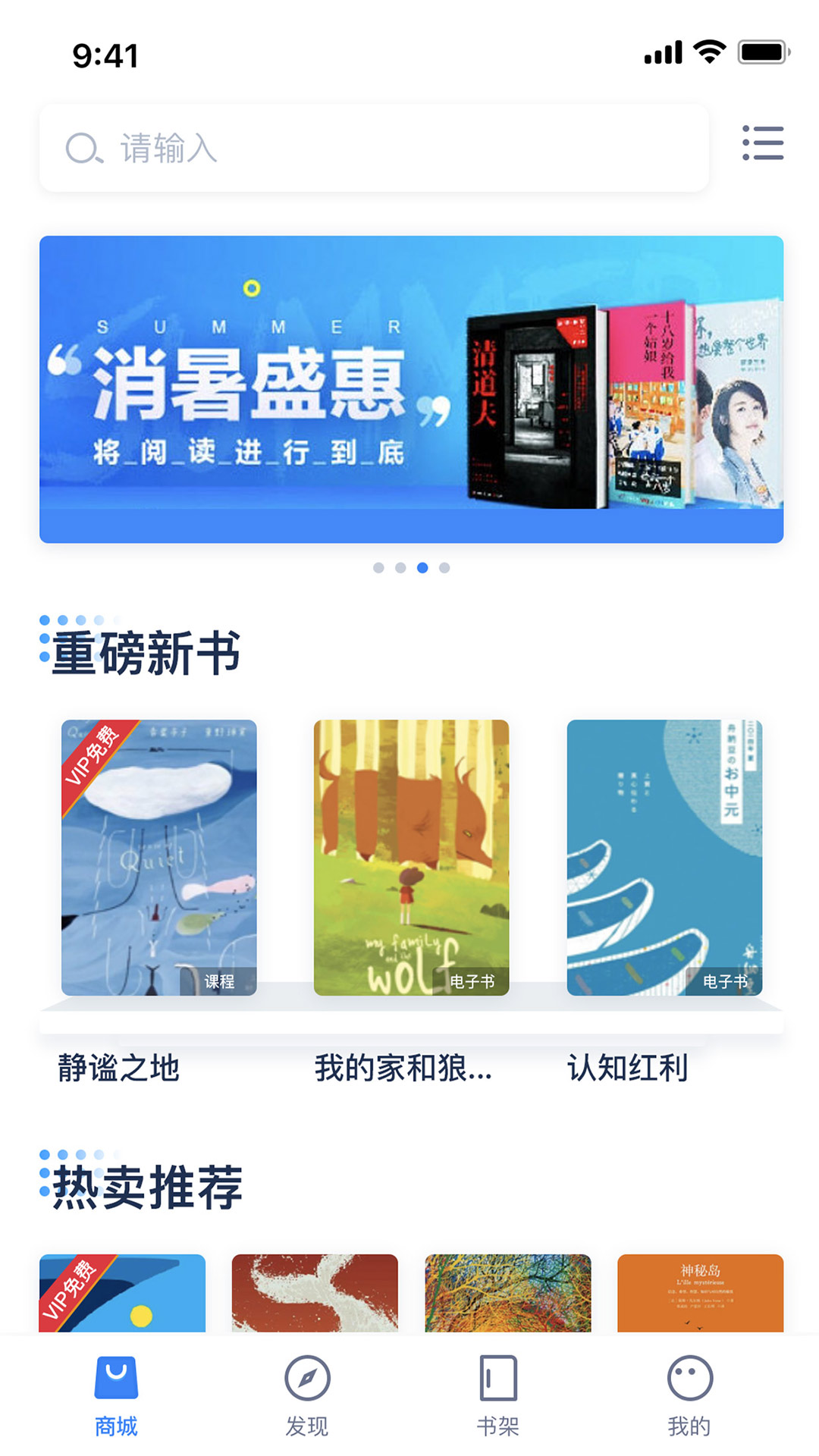
Task: Tap the 电子书 label on 认知红利 cover
Action: coord(726,981)
